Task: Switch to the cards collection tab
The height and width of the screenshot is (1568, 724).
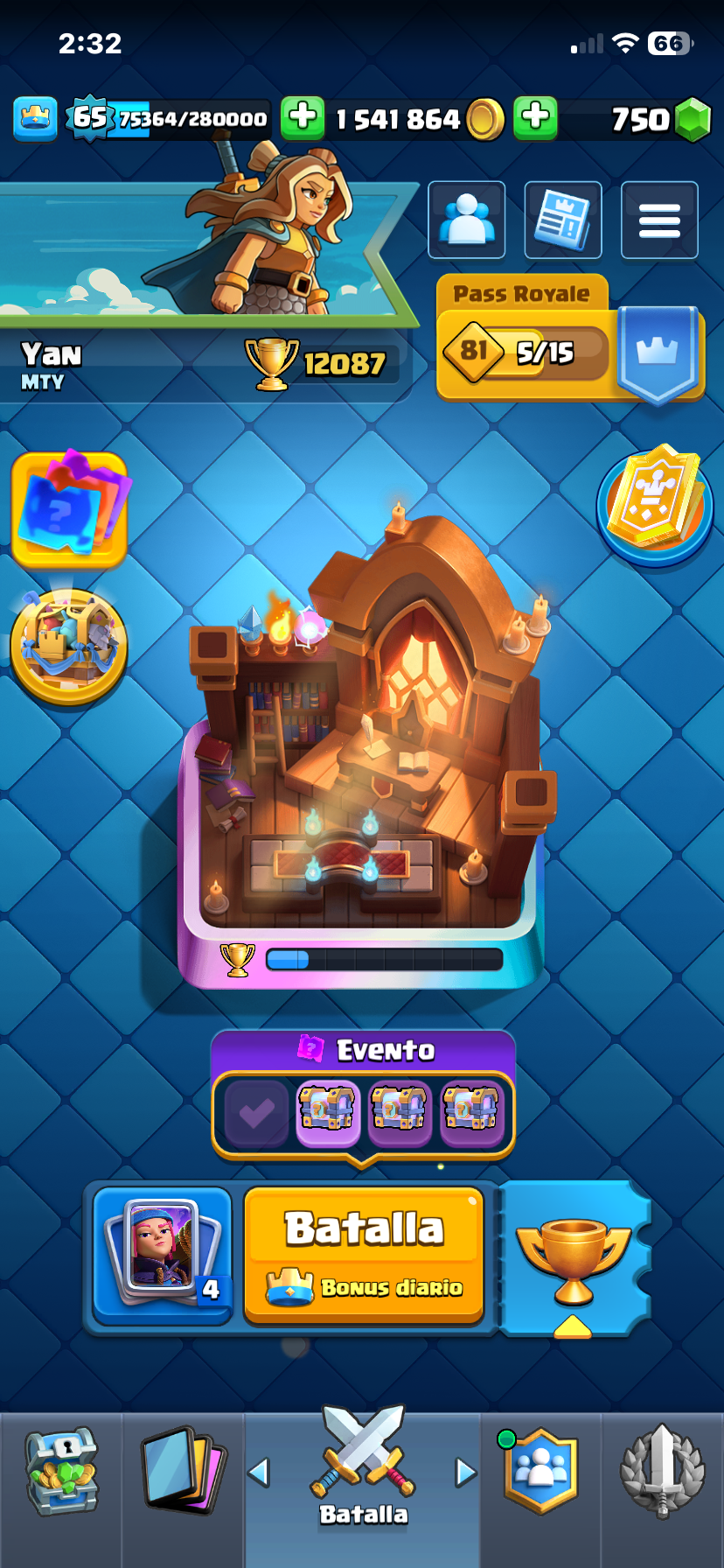Action: pos(182,1472)
